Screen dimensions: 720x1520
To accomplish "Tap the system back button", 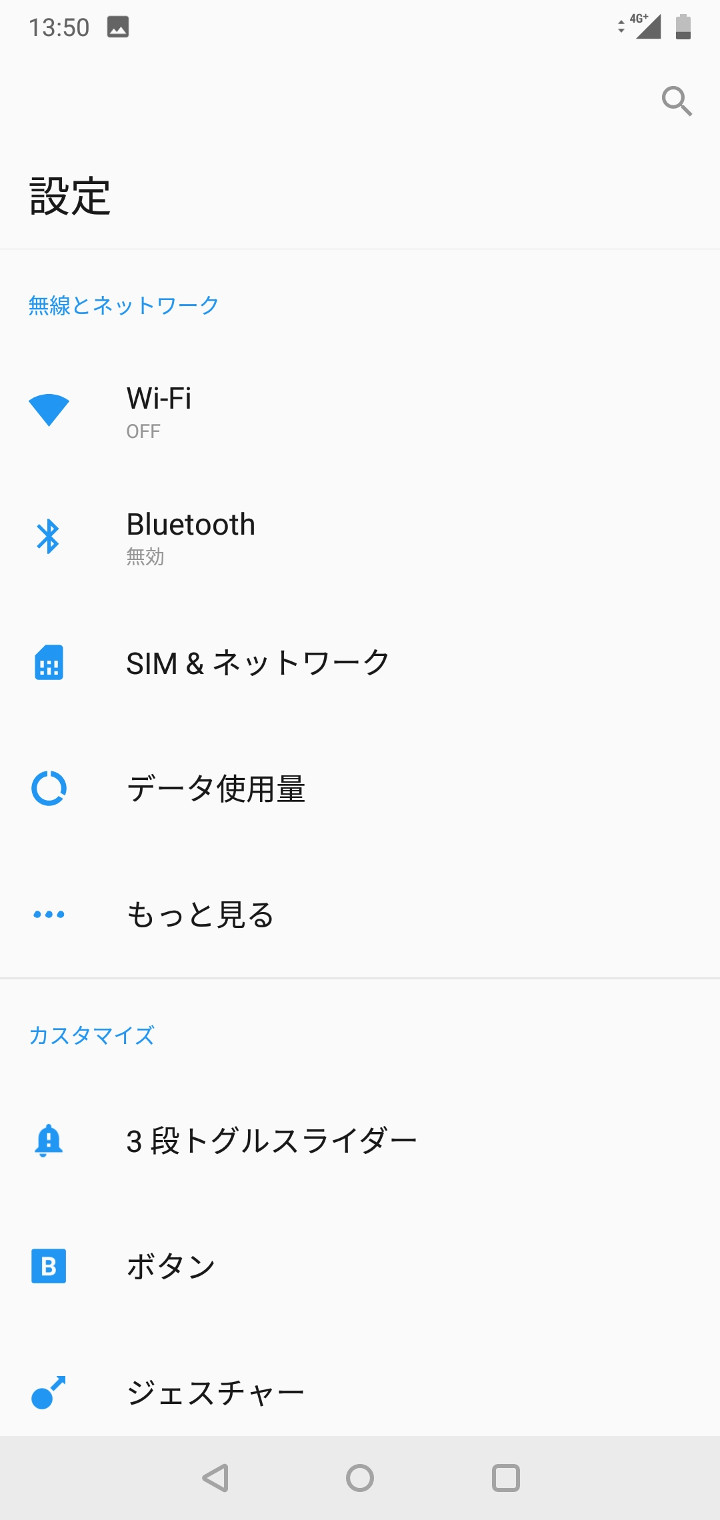I will (215, 1478).
